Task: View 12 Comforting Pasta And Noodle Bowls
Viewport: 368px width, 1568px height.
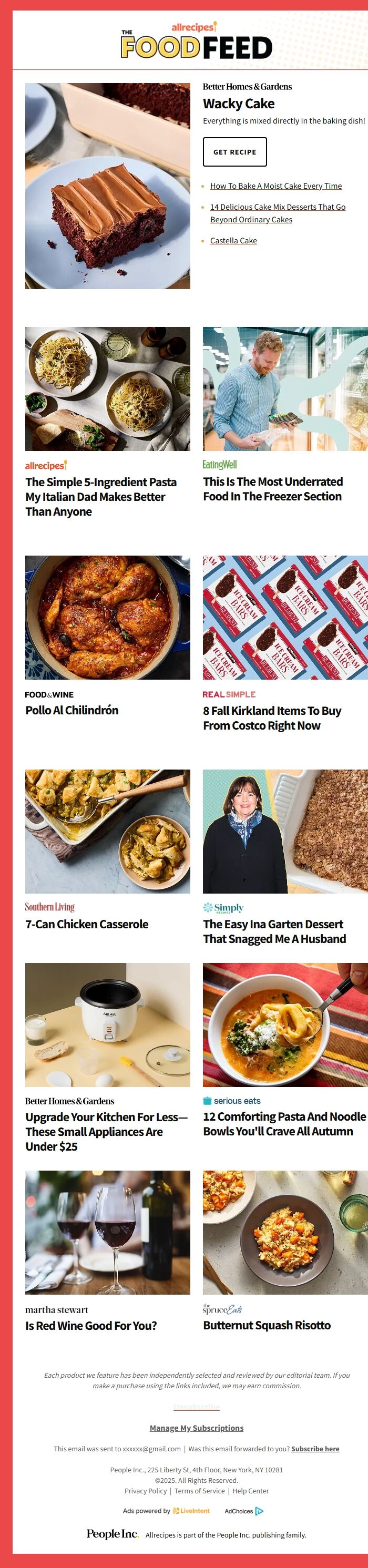Action: coord(284,1124)
